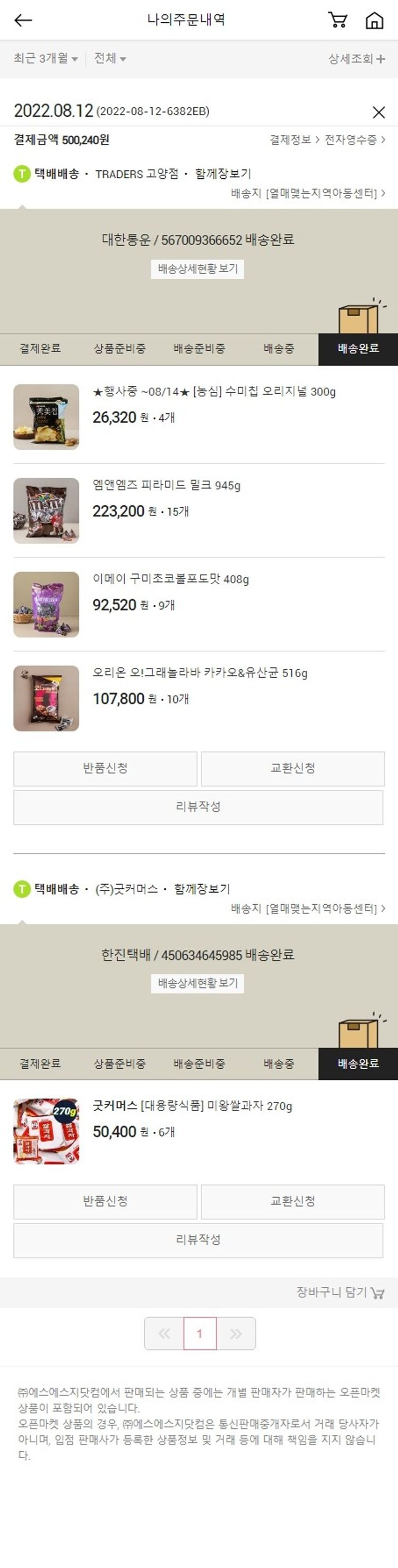
Task: Go back using the arrow icon
Action: pyautogui.click(x=22, y=20)
